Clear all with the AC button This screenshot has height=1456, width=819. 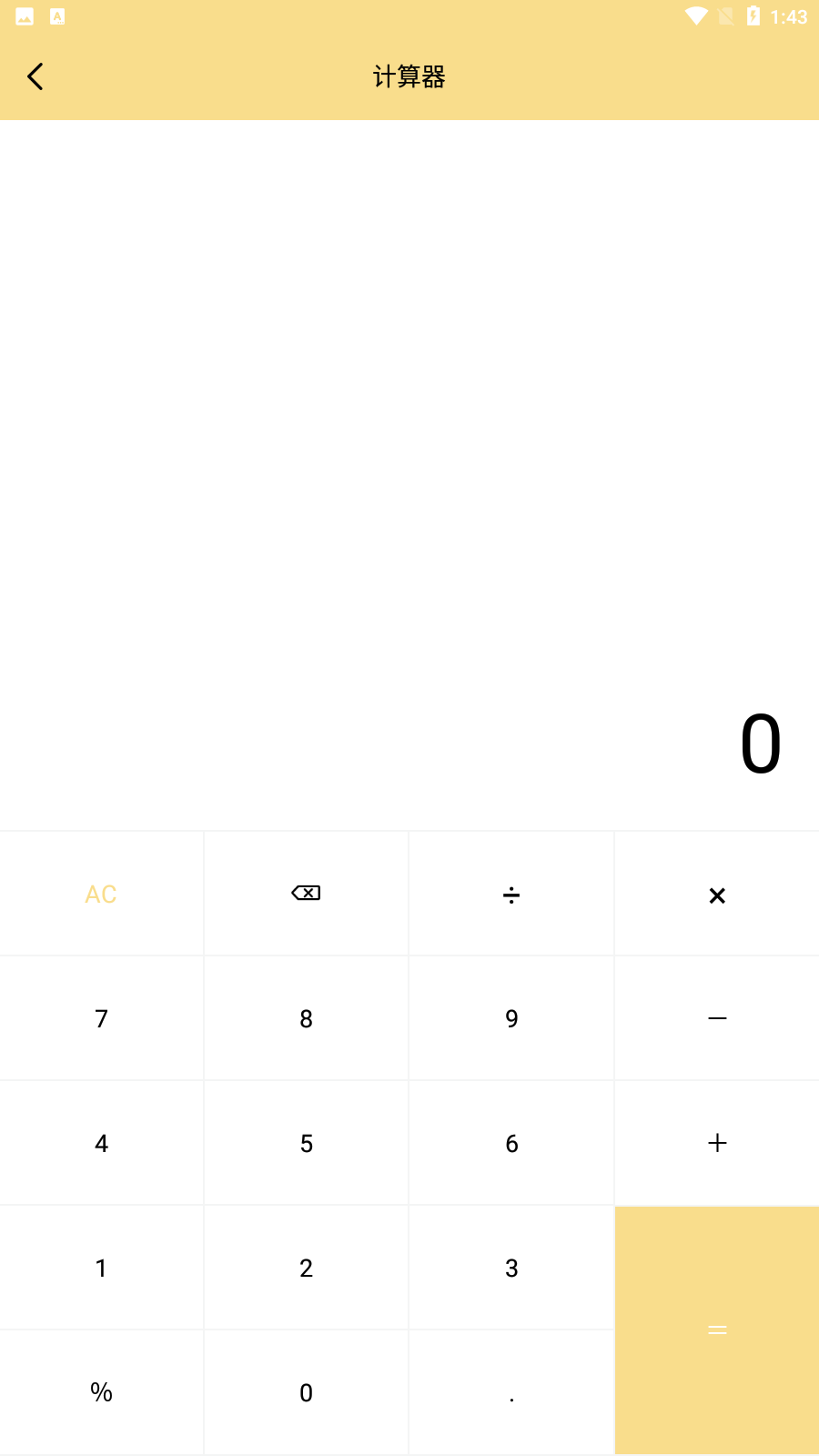tap(101, 894)
